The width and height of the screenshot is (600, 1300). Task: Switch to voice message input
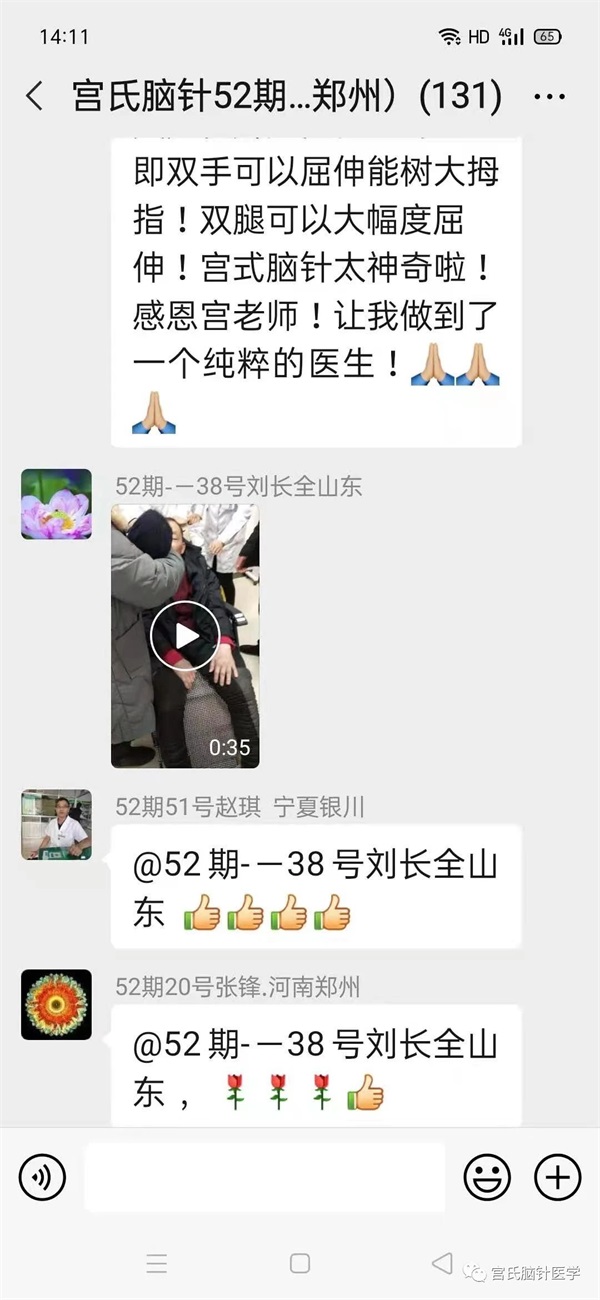pyautogui.click(x=42, y=1177)
